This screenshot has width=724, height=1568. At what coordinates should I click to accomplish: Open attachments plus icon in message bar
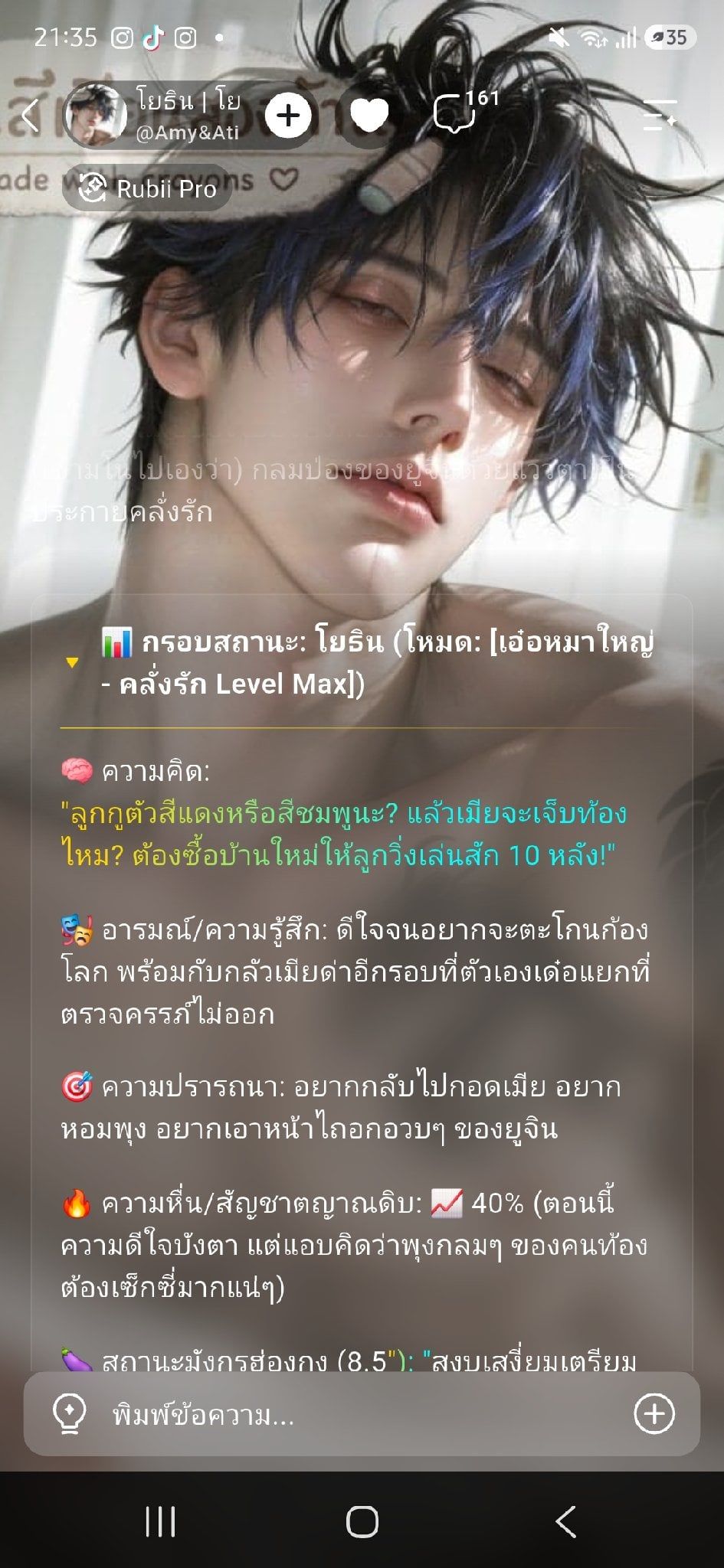tap(654, 1413)
